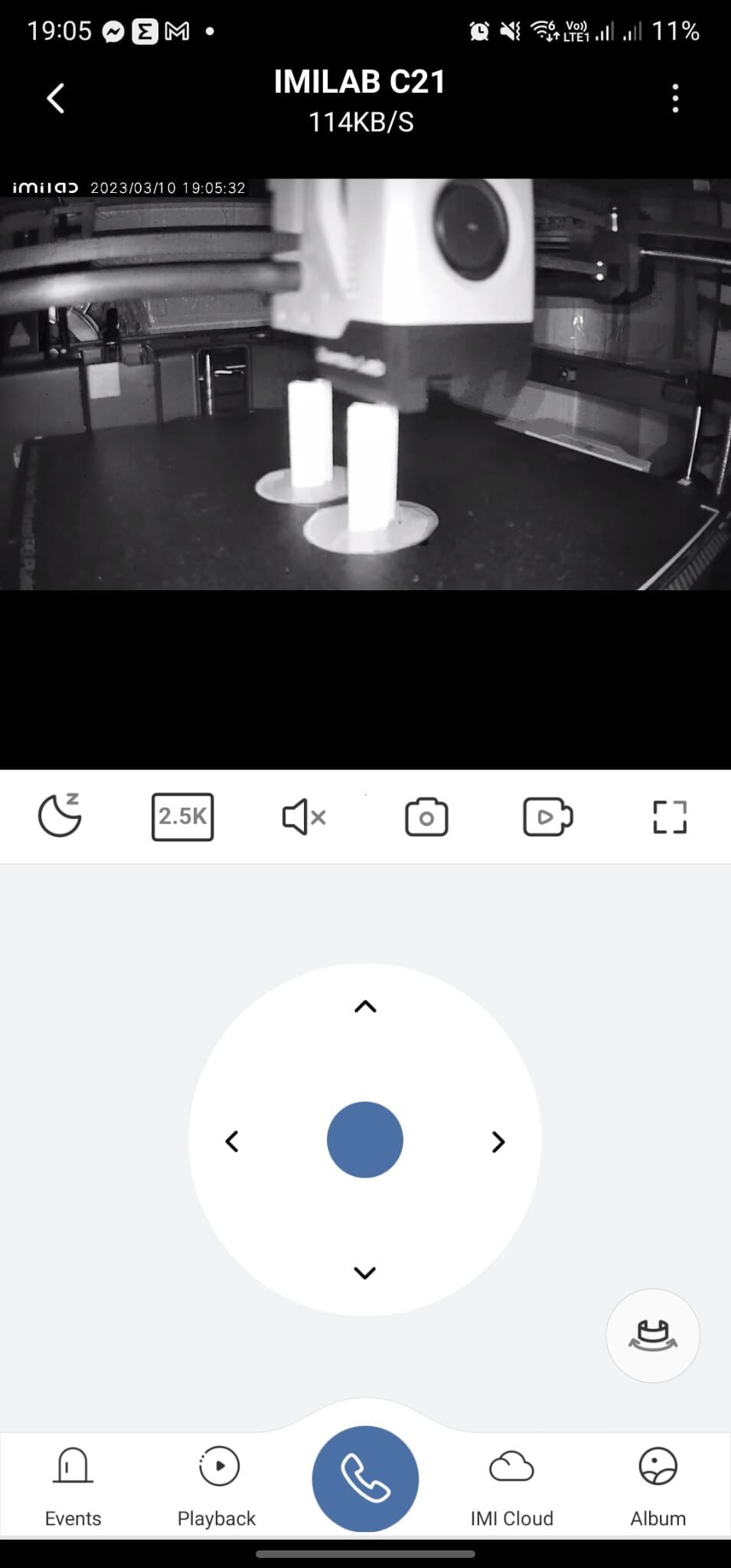The height and width of the screenshot is (1568, 731).
Task: Tilt the camera down
Action: tap(365, 1272)
